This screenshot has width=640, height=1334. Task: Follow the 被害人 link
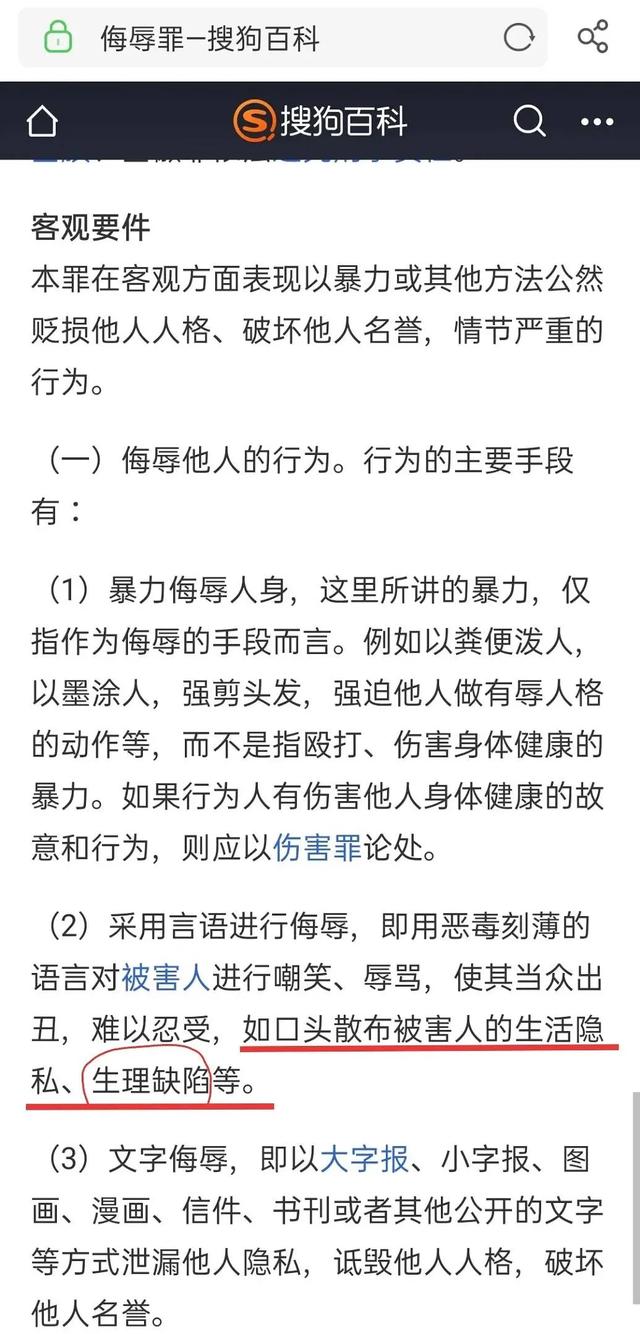tap(166, 976)
